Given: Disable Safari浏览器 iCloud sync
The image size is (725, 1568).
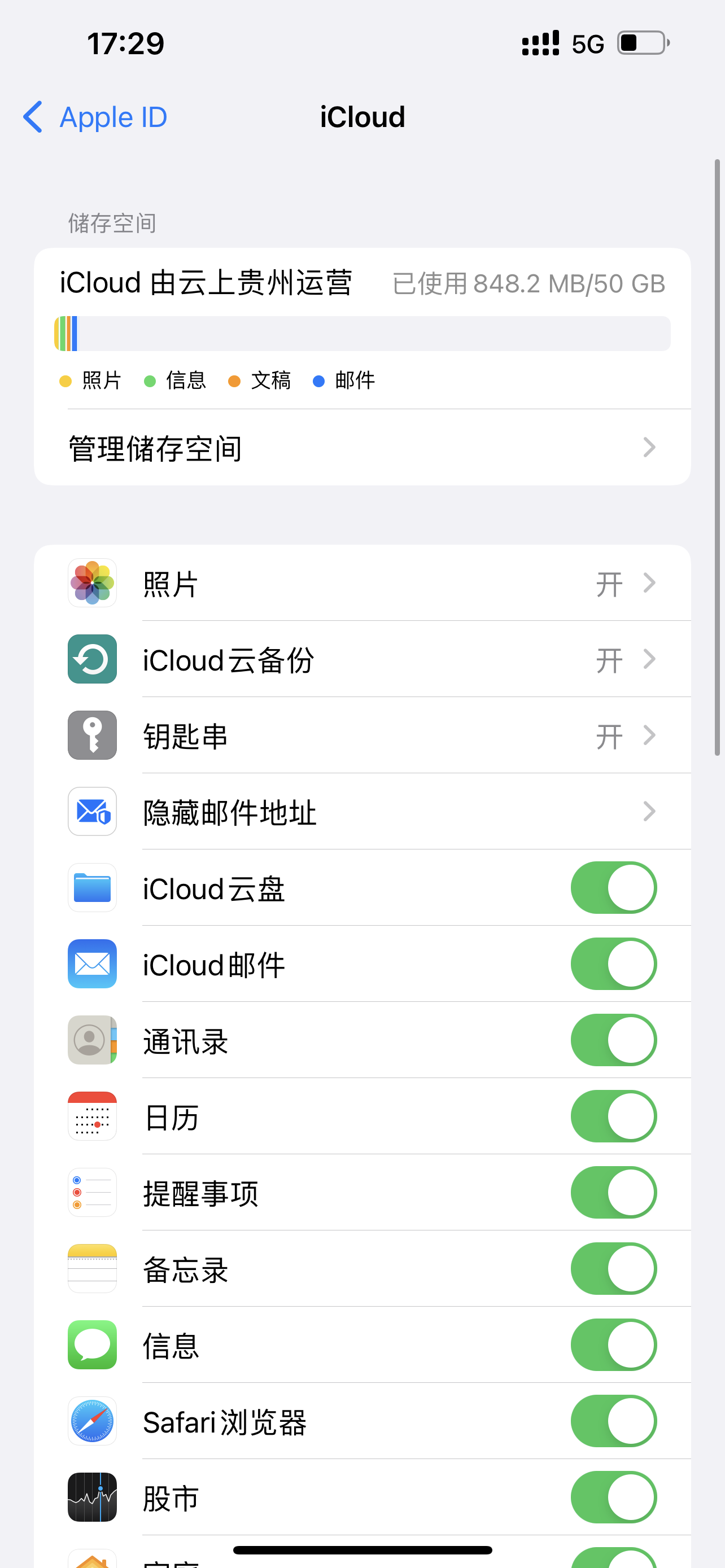Looking at the screenshot, I should click(x=613, y=1421).
